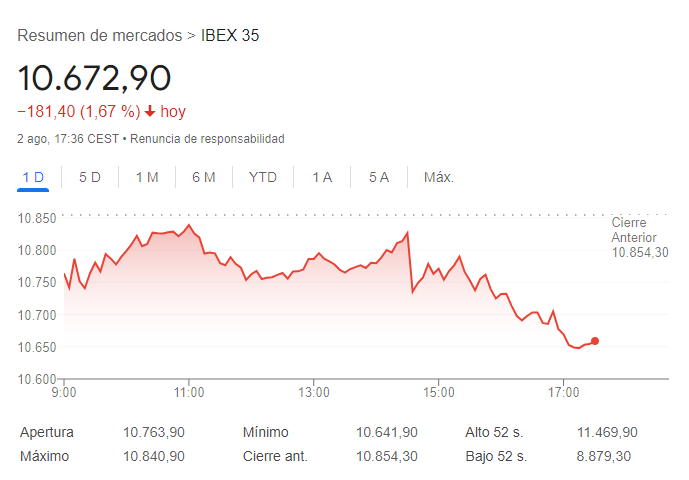Switch to the Máx. range
689x480 pixels.
[439, 177]
